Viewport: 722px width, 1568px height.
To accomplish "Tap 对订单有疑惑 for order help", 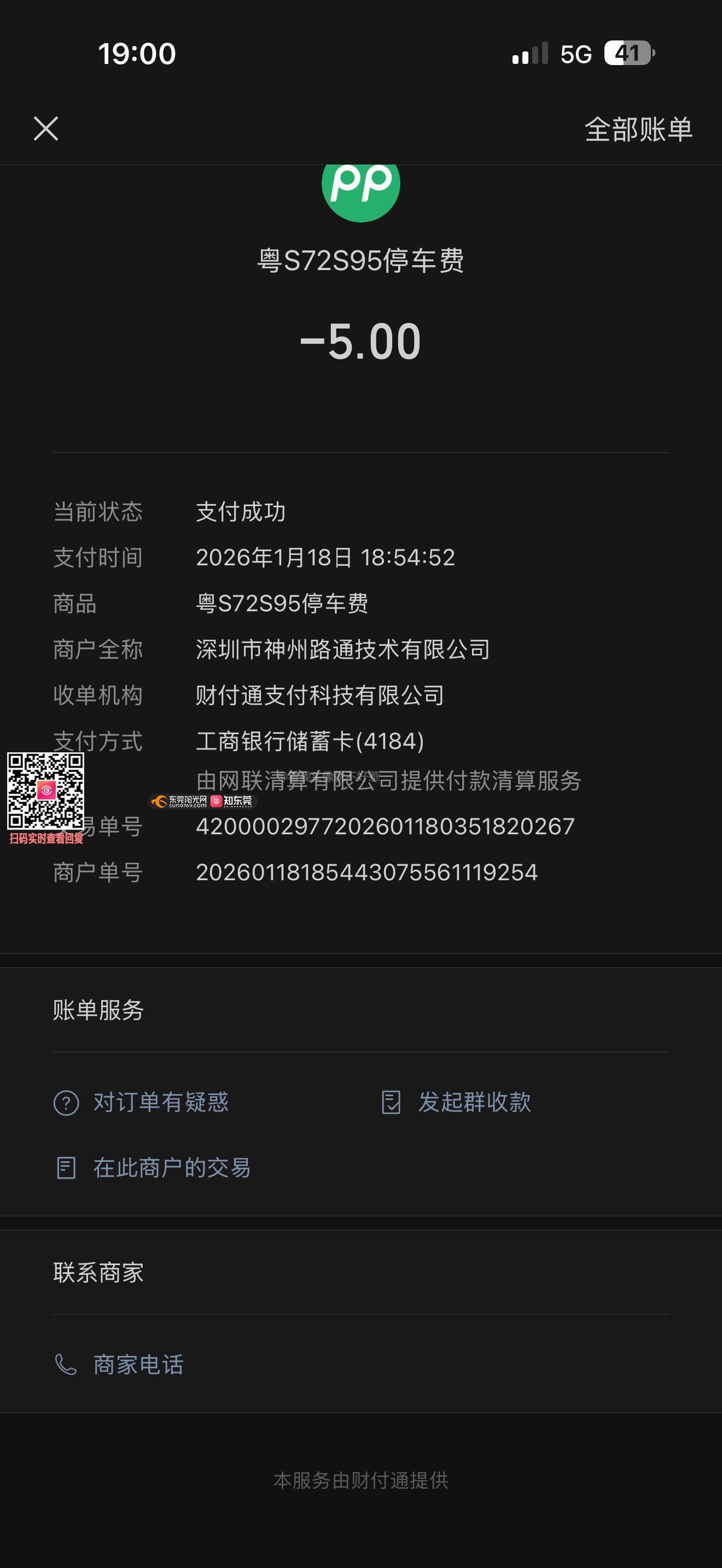I will point(160,1102).
